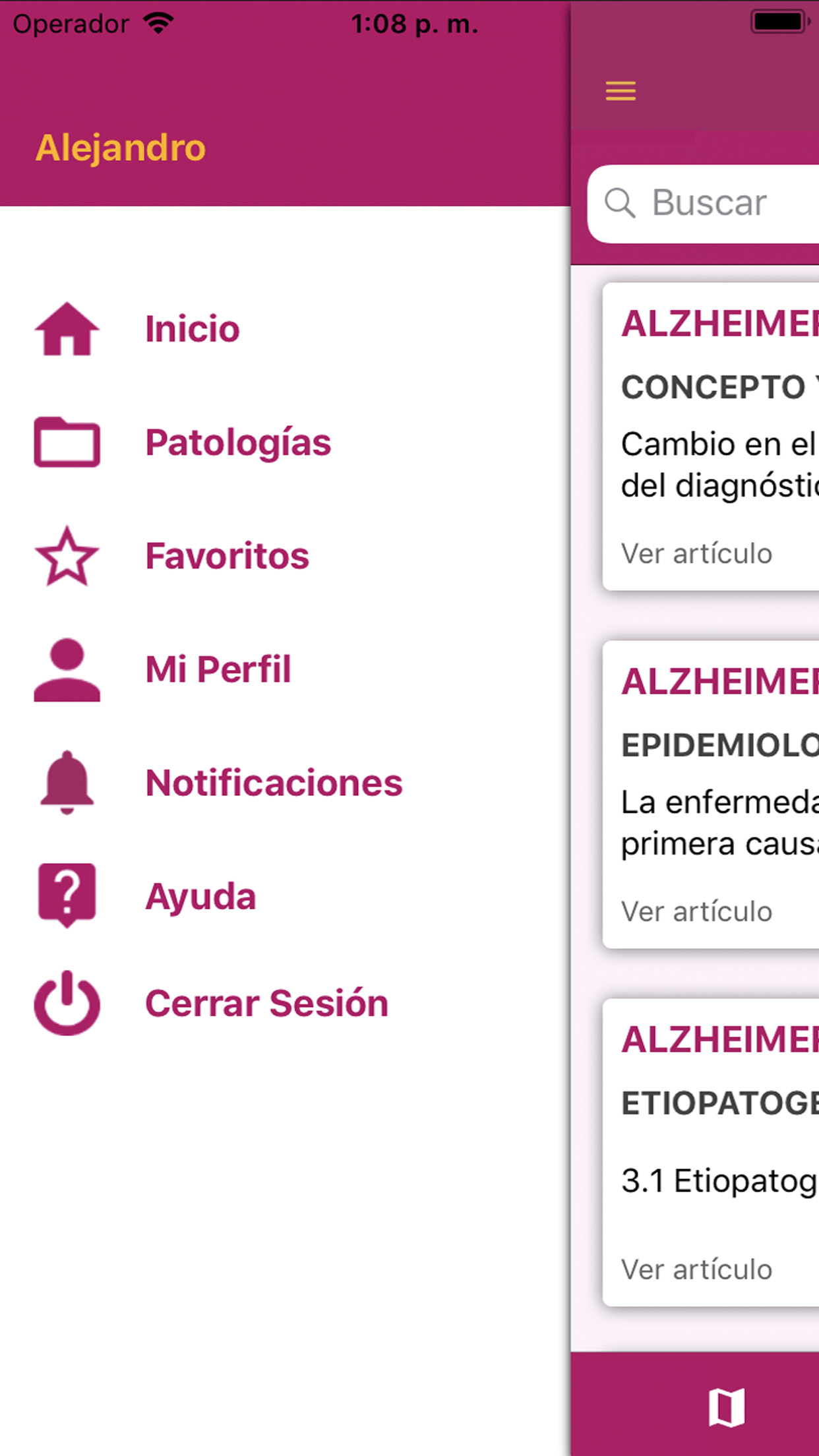Open Ver artículo on the EPIDEMIOLO card
The width and height of the screenshot is (819, 1456).
point(696,912)
